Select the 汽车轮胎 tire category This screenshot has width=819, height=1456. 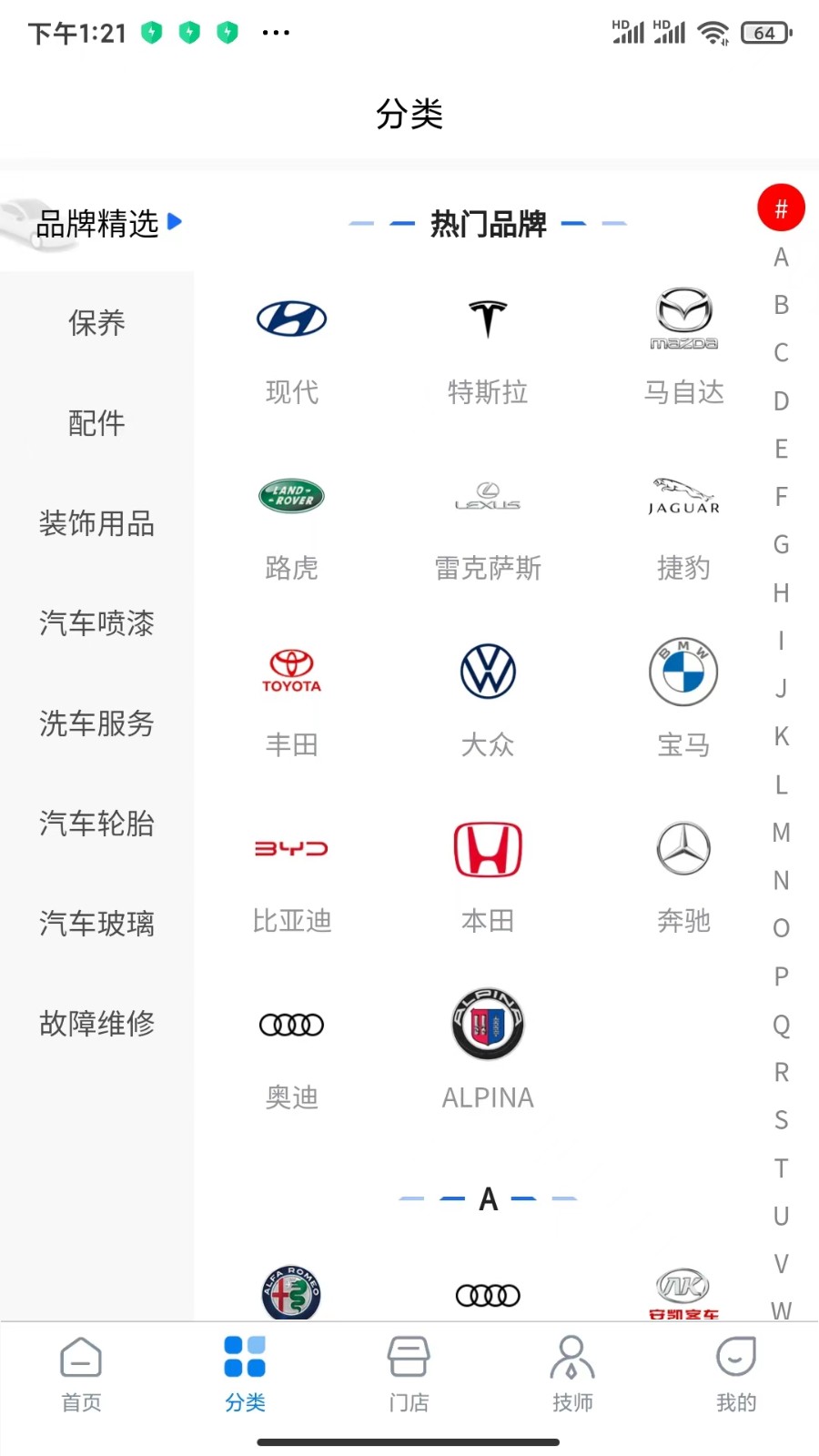(96, 824)
